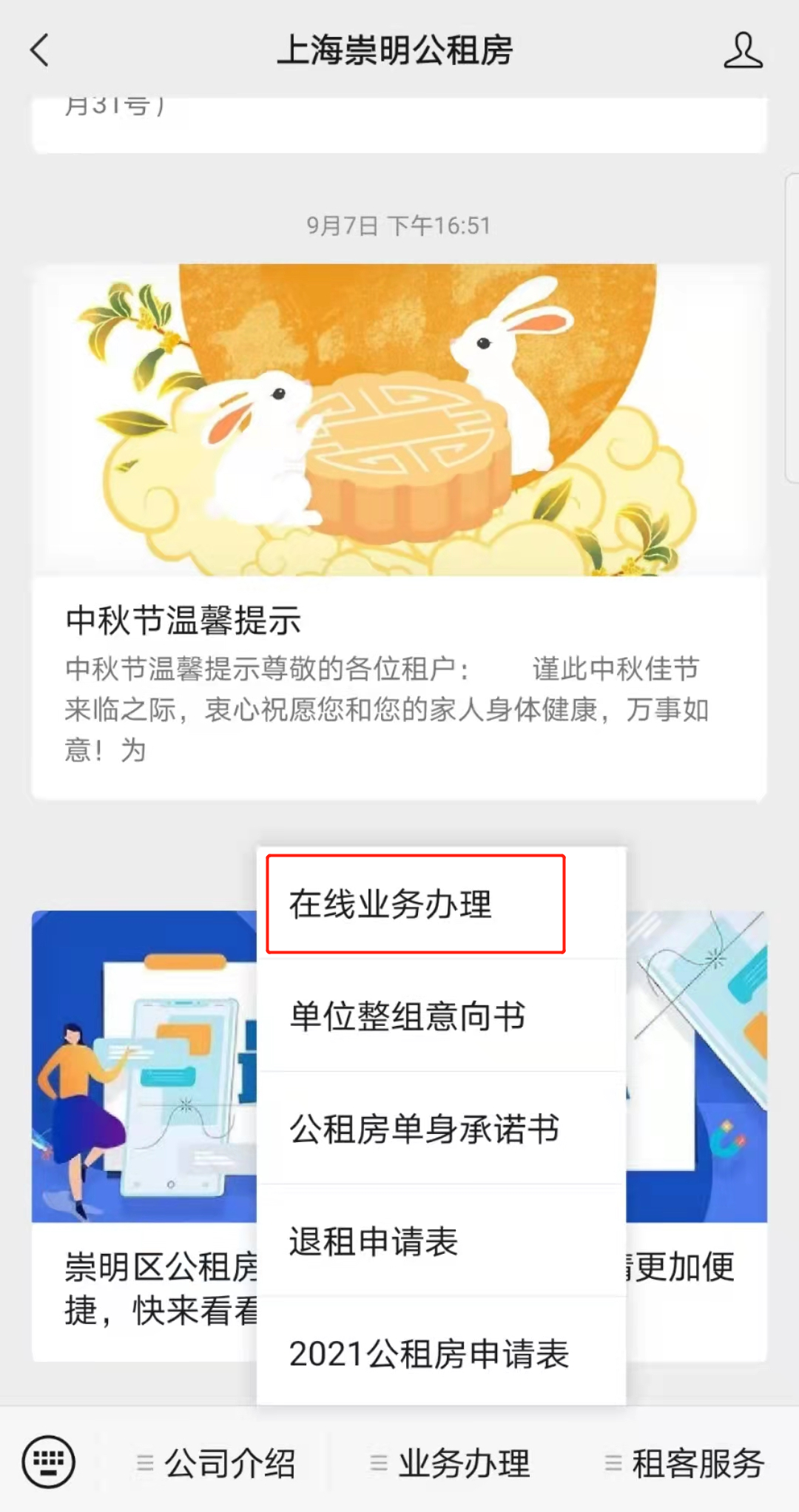Select 2021公租房申请表
The width and height of the screenshot is (799, 1512).
[441, 1354]
